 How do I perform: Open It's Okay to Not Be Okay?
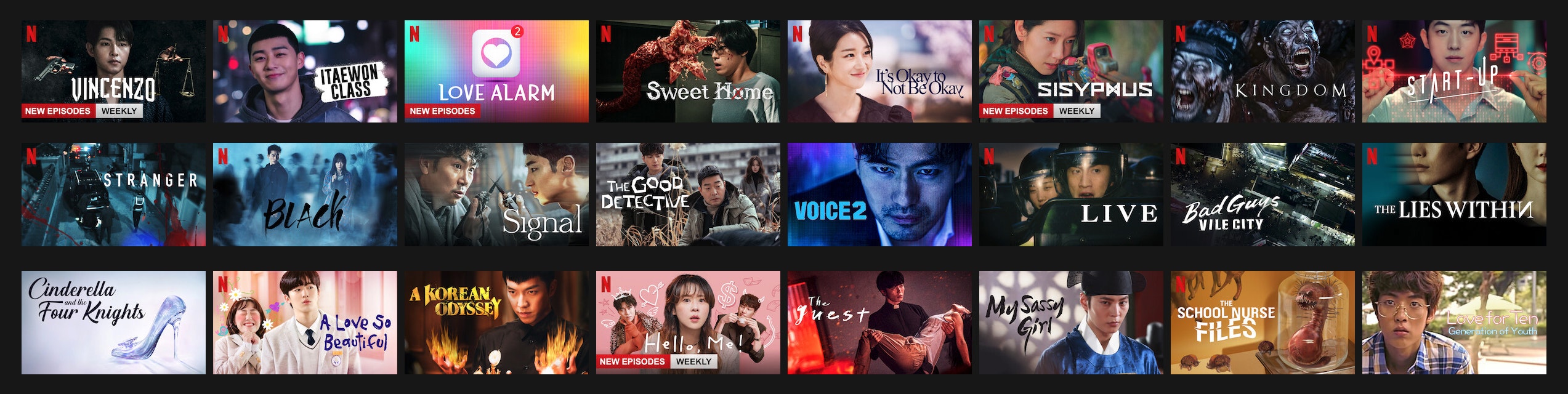pyautogui.click(x=879, y=71)
